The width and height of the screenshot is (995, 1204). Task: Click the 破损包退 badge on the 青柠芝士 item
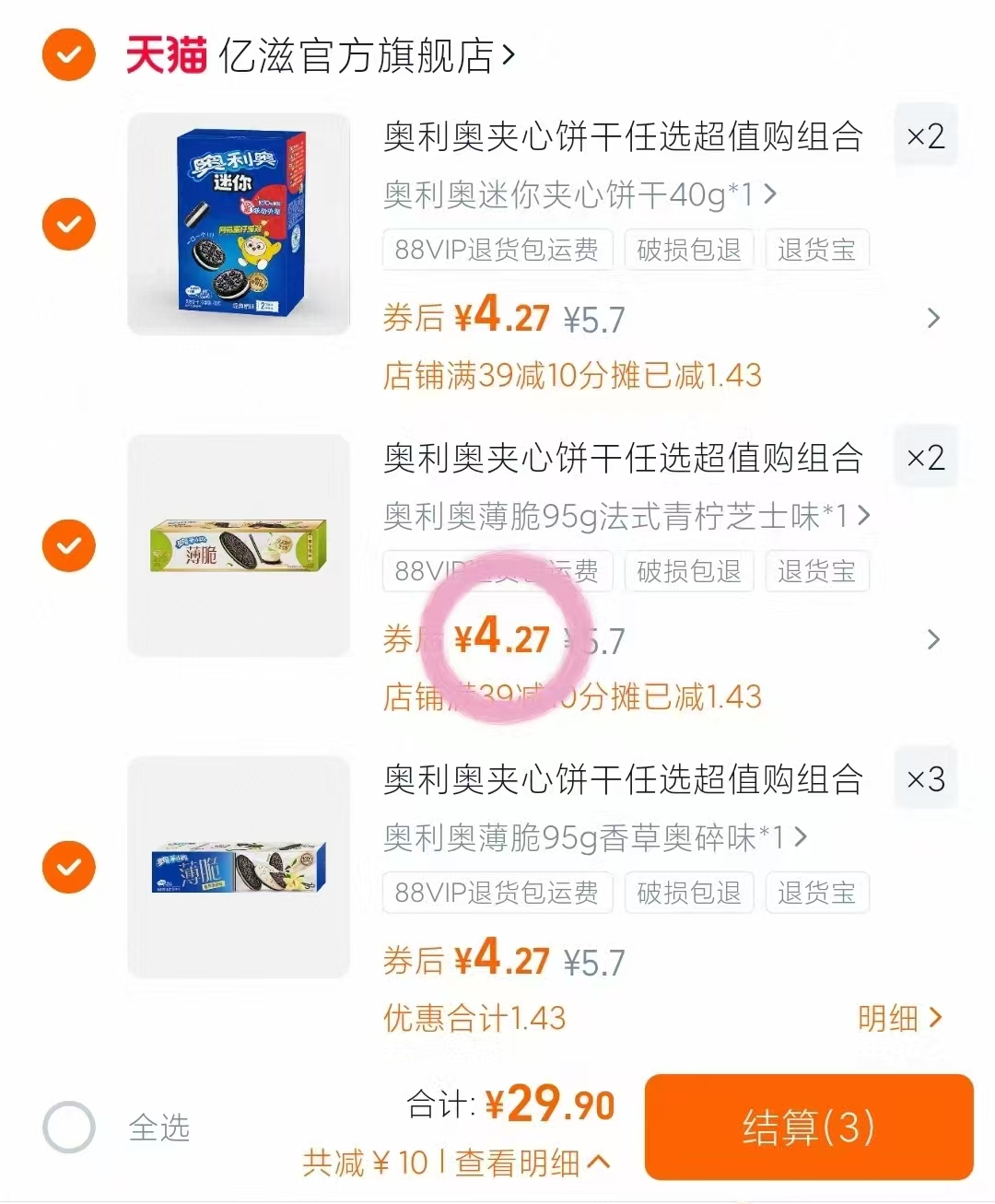click(x=689, y=571)
